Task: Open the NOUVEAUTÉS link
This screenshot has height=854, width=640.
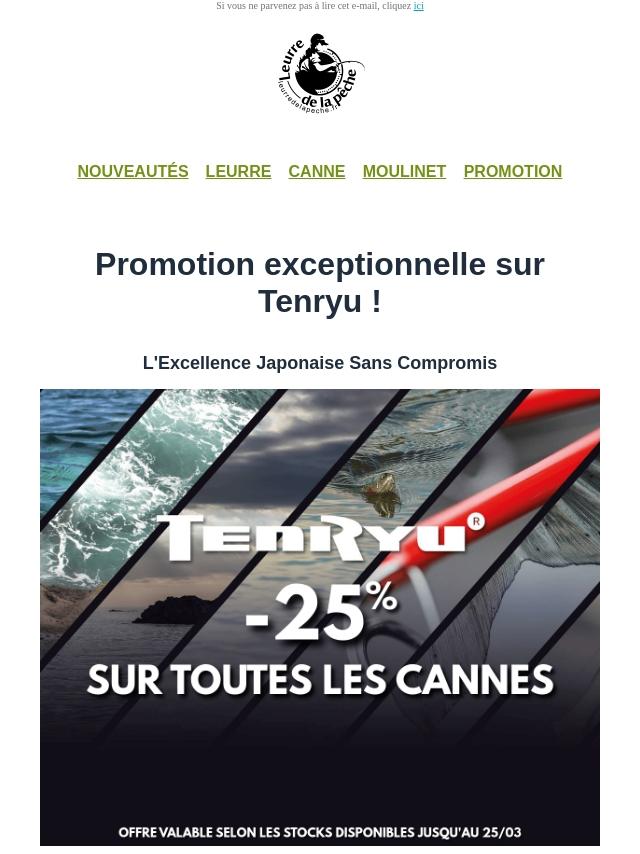Action: pyautogui.click(x=133, y=172)
